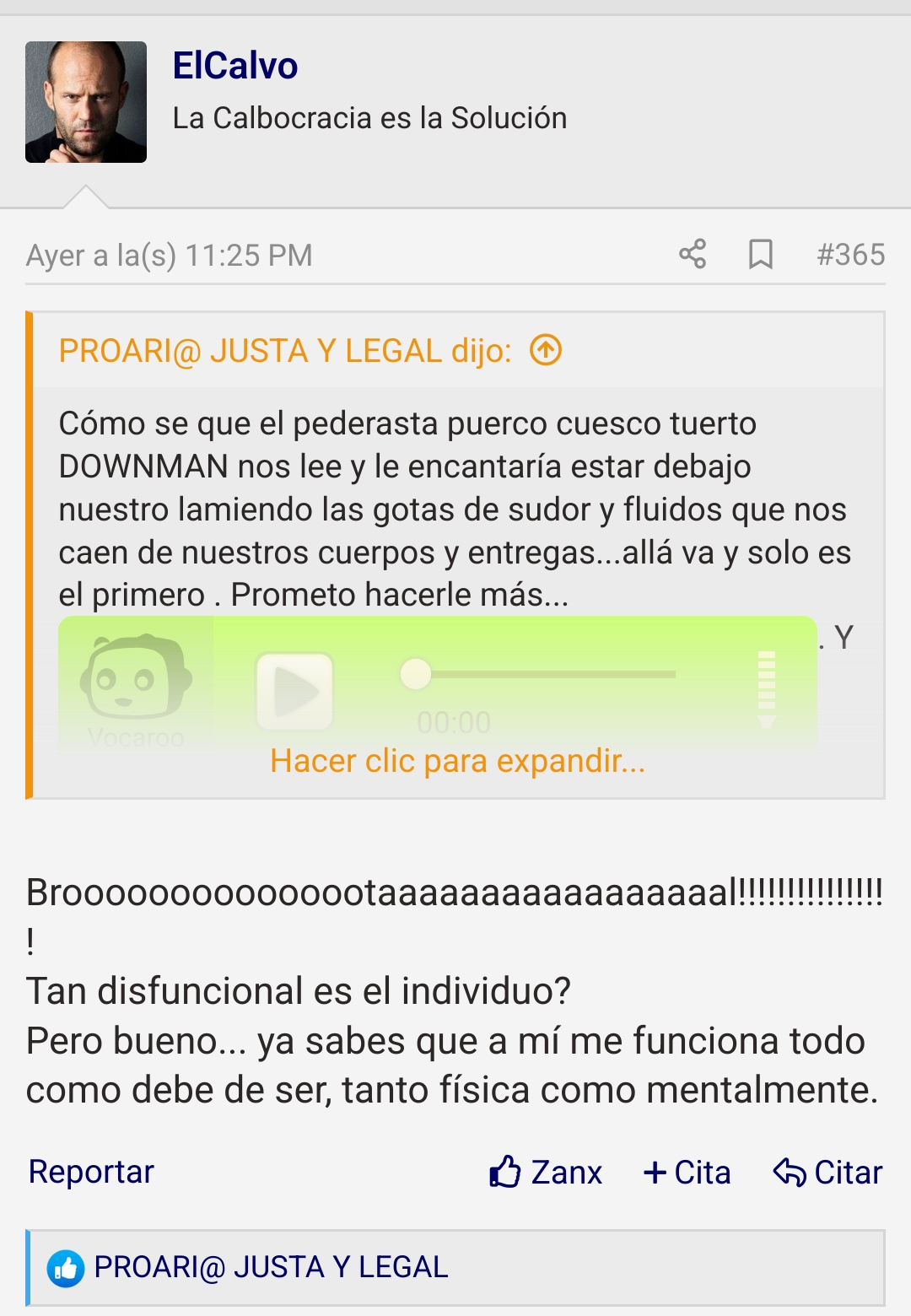Bookmark this post
Screen dimensions: 911x1316
pyautogui.click(x=761, y=254)
